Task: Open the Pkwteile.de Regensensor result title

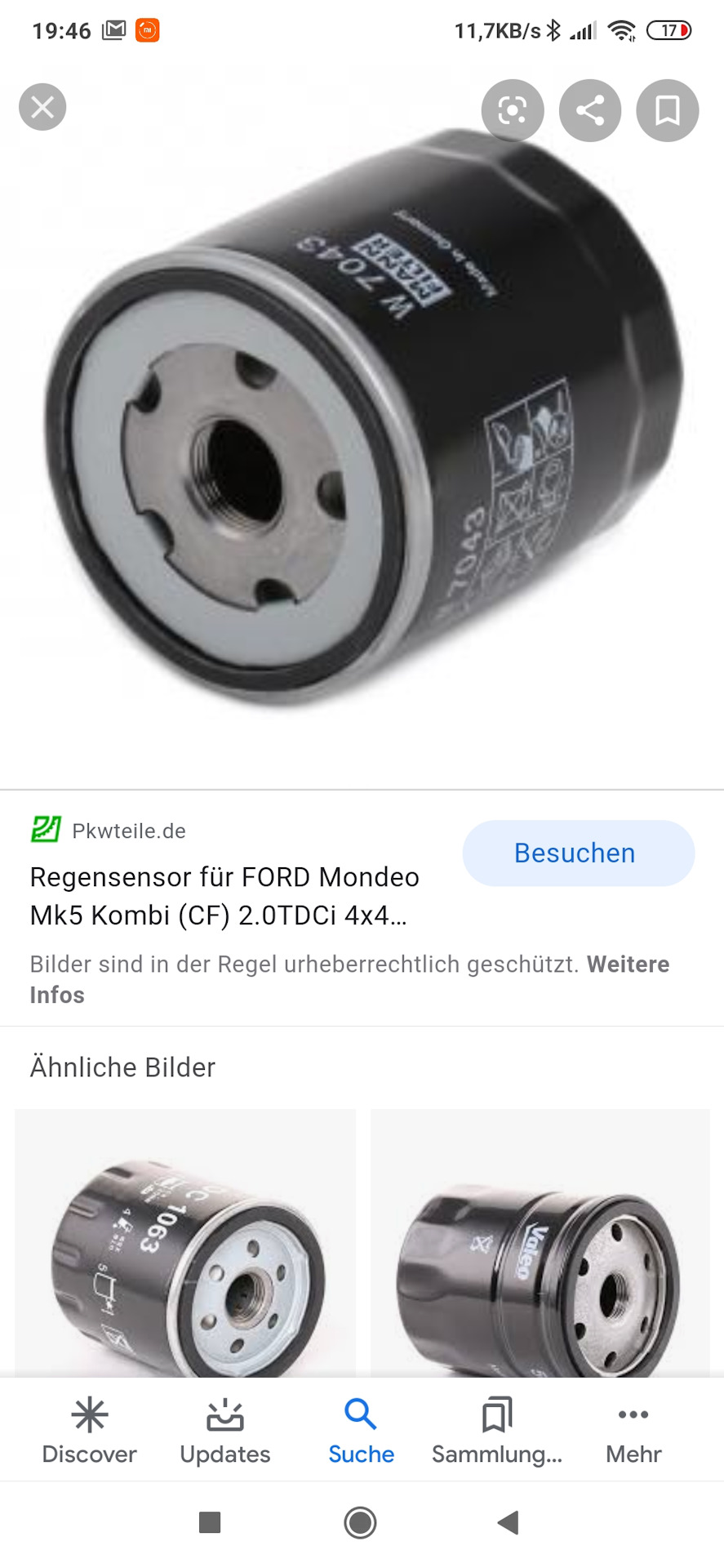Action: tap(224, 896)
